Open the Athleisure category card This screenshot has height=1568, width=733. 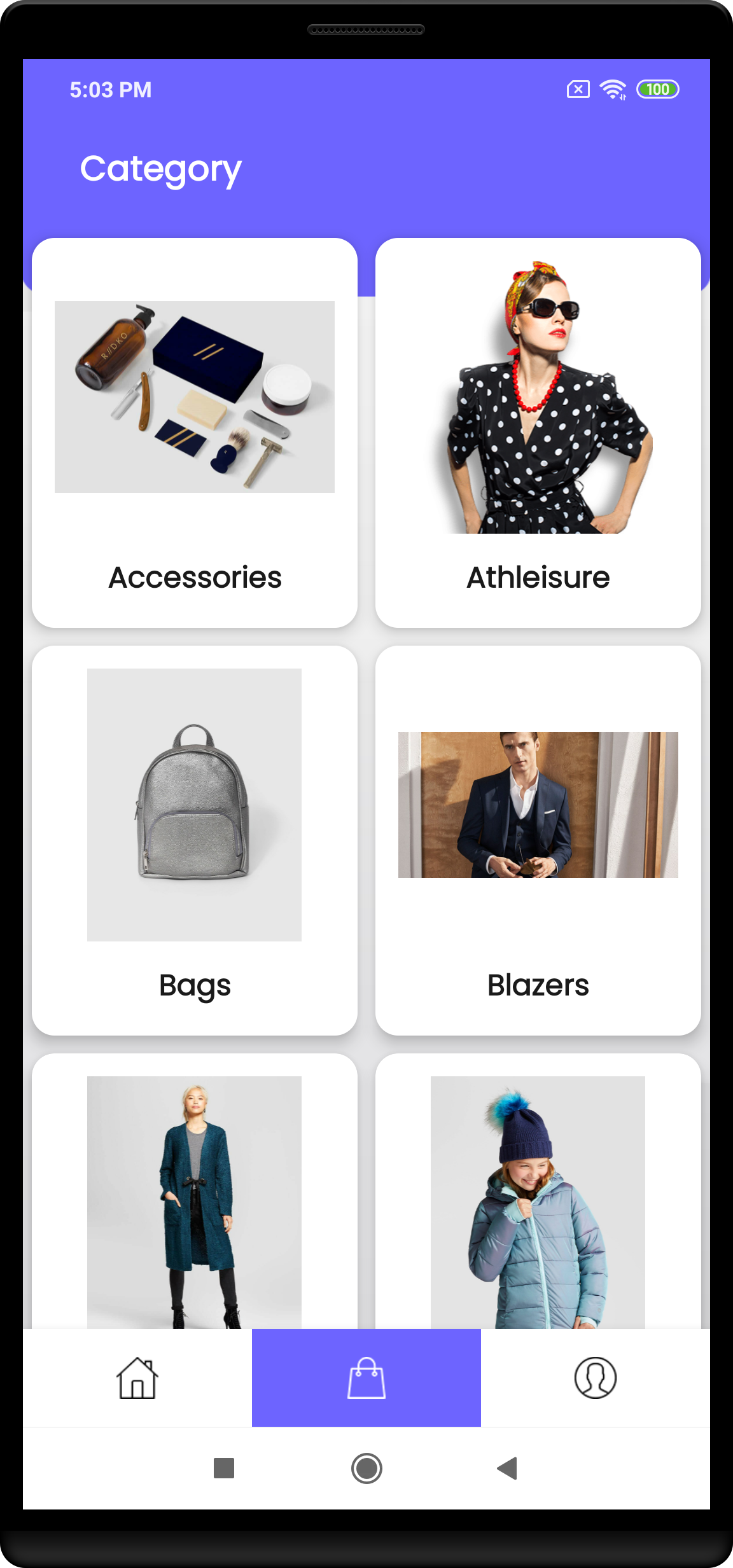[538, 433]
